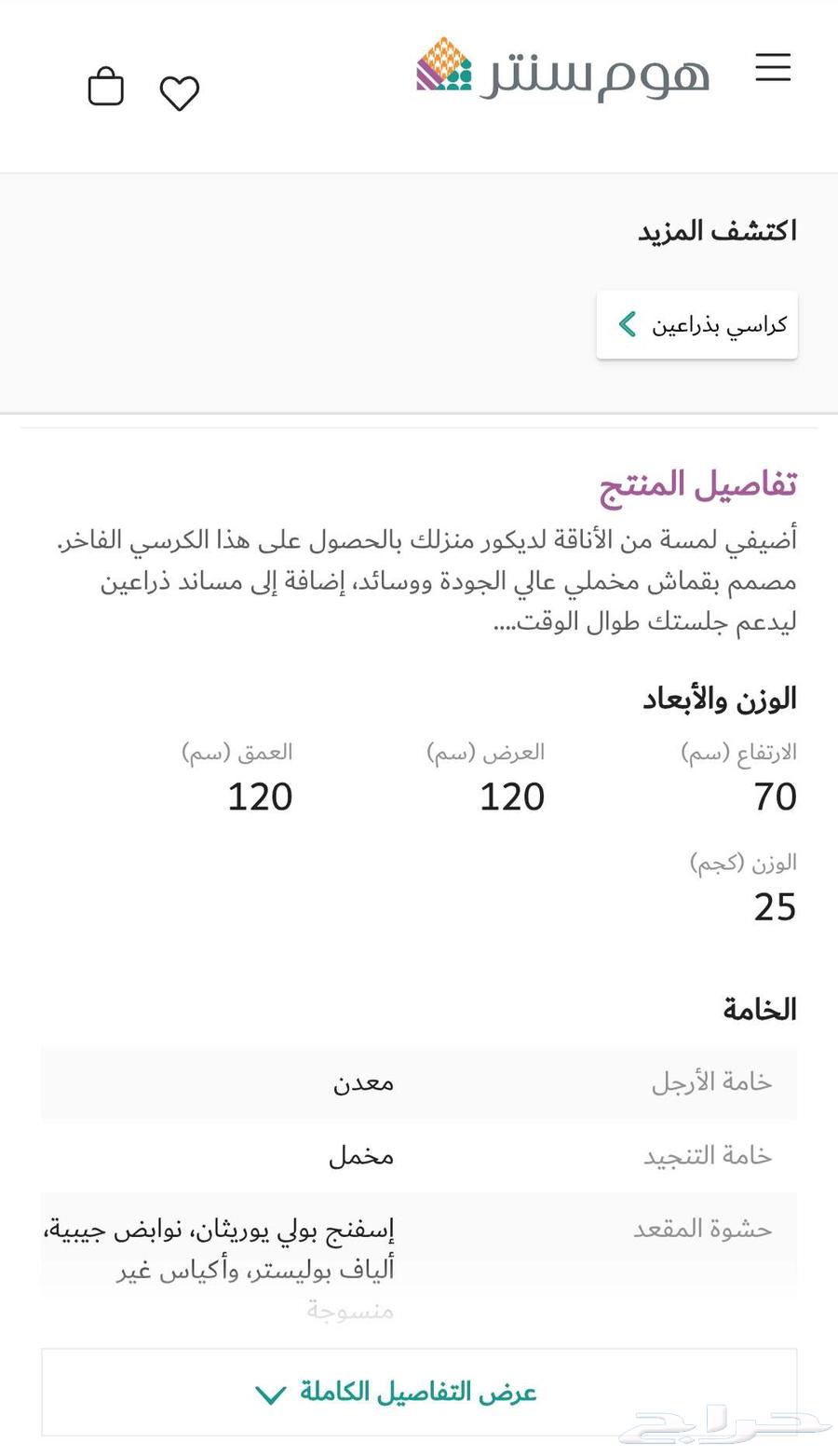Open the hamburger menu
The width and height of the screenshot is (838, 1456).
773,68
